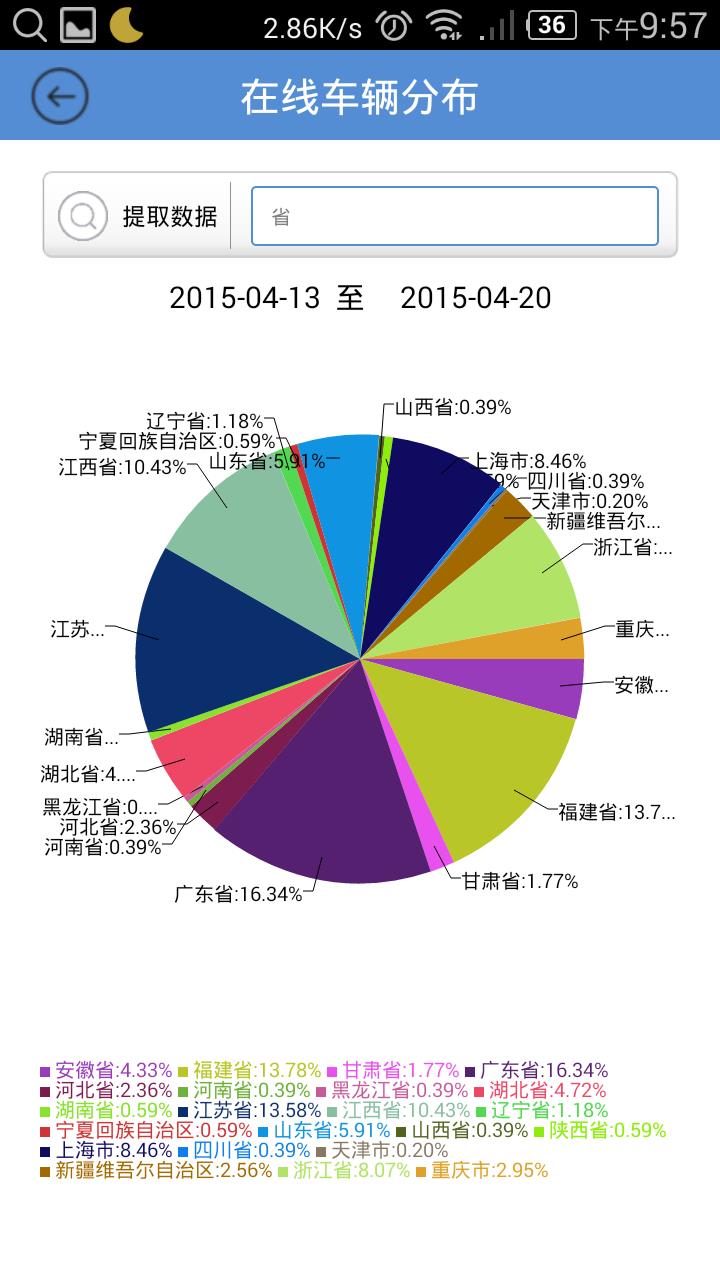Focus the 省 input field

(x=454, y=216)
